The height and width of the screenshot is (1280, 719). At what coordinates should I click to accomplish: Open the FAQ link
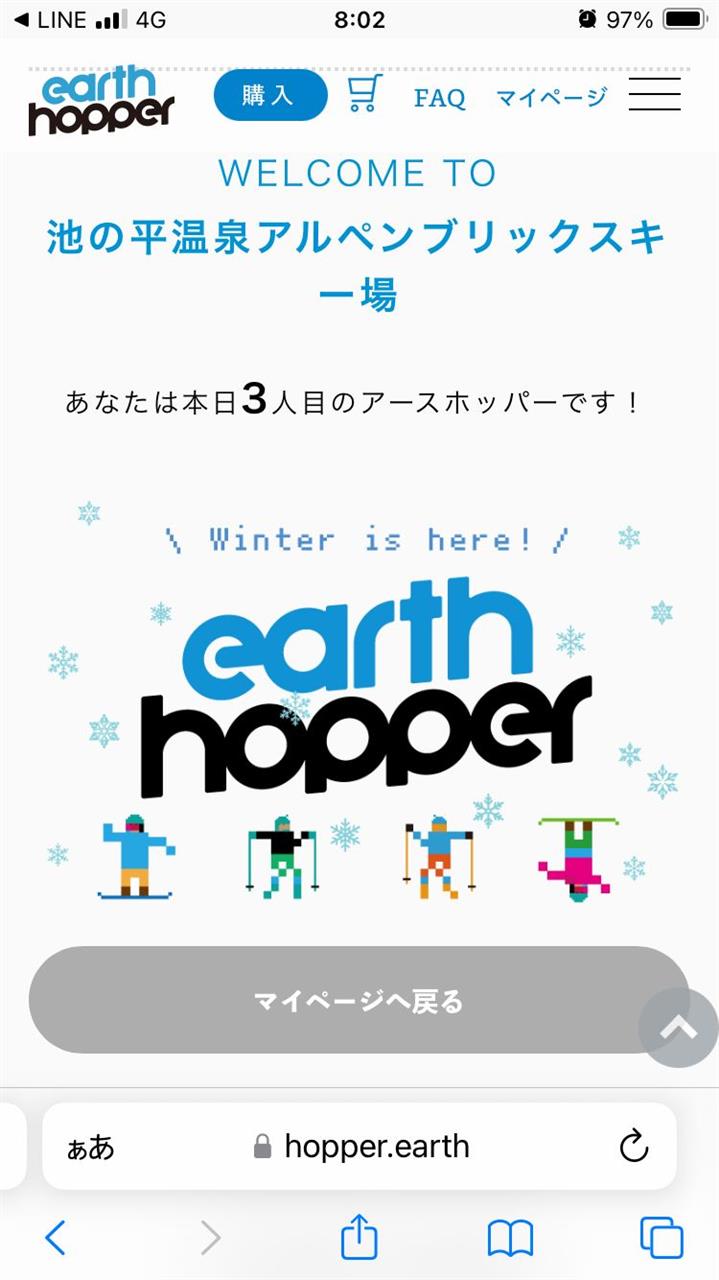[x=440, y=98]
